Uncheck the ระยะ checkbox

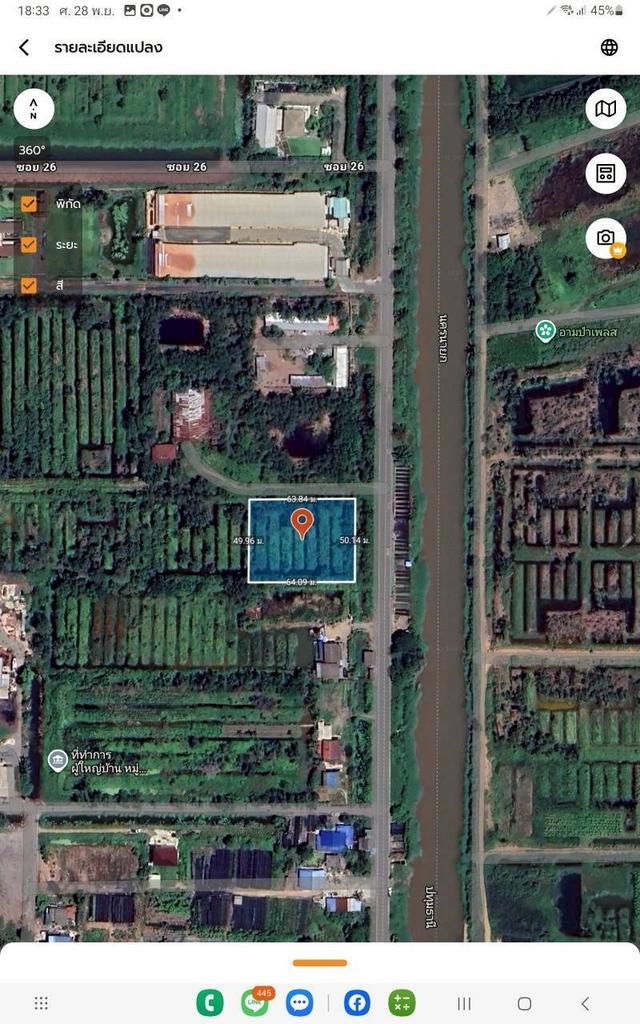coord(29,244)
